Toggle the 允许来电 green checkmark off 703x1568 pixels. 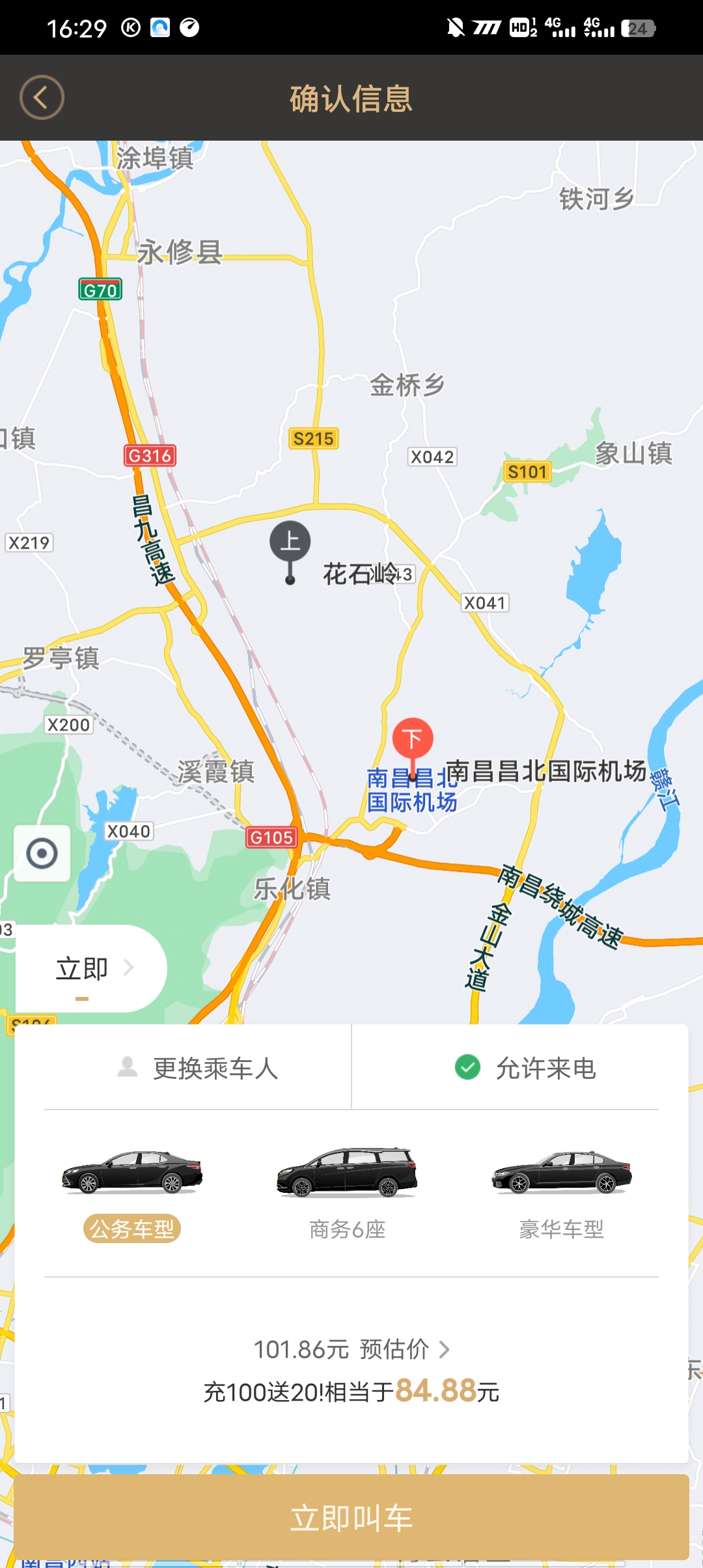pyautogui.click(x=466, y=1068)
